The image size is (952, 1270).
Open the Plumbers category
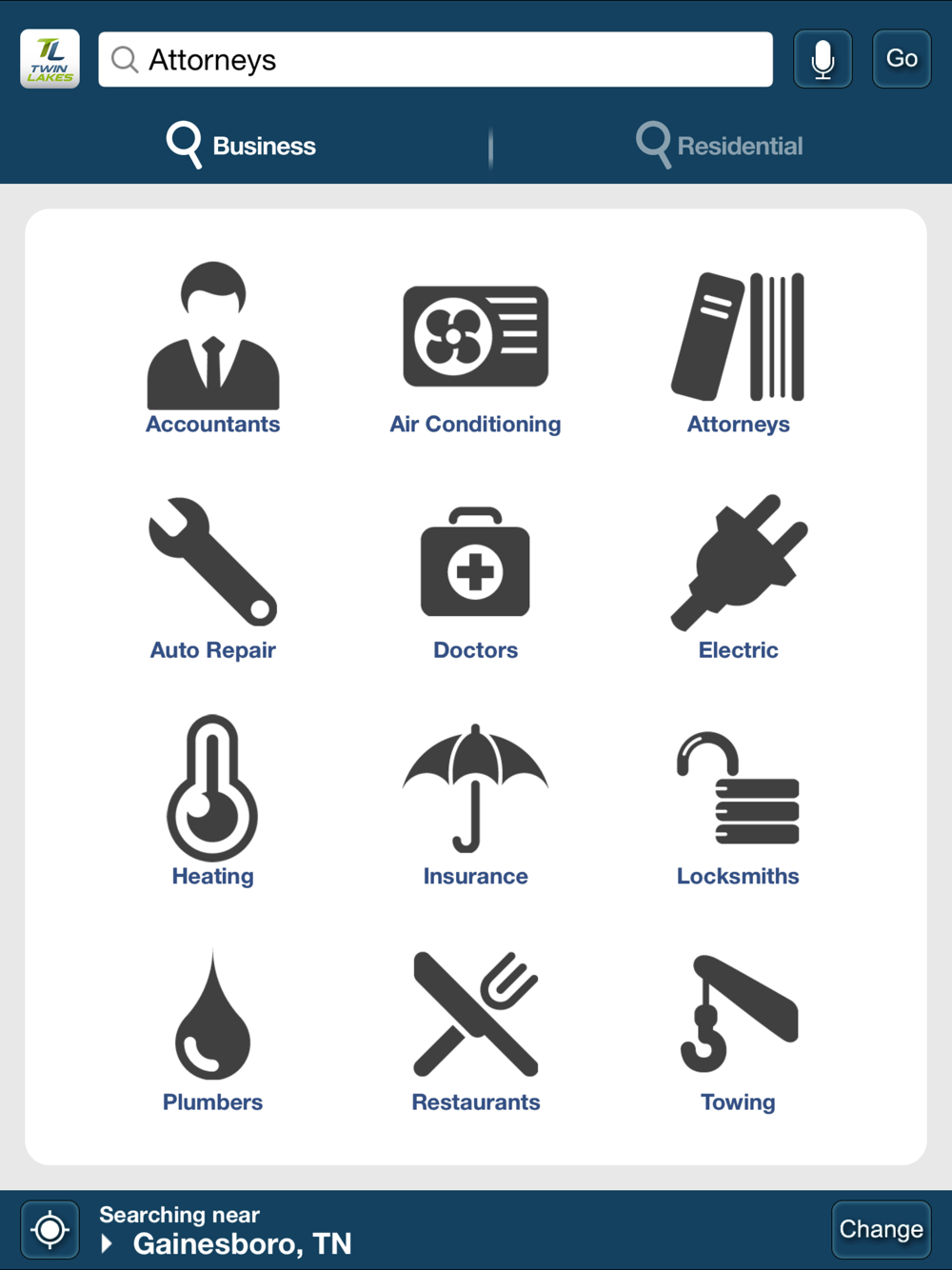pos(212,1030)
